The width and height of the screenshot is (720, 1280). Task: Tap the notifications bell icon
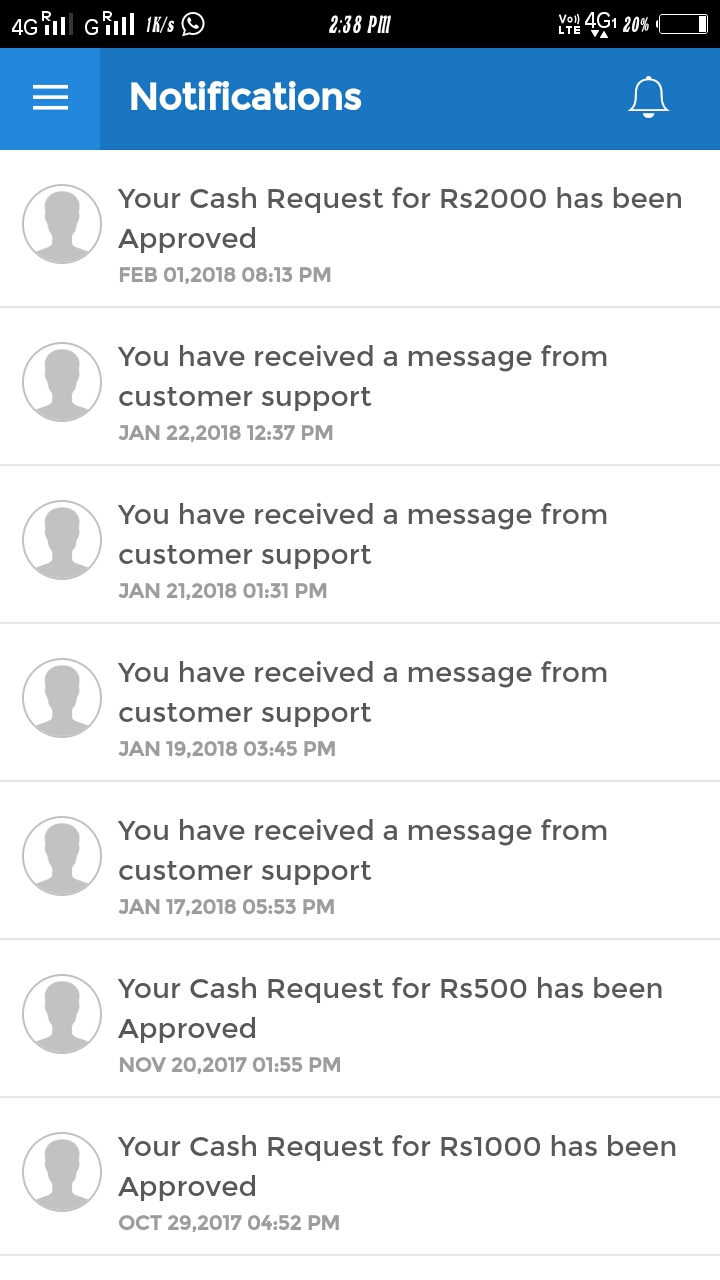648,98
